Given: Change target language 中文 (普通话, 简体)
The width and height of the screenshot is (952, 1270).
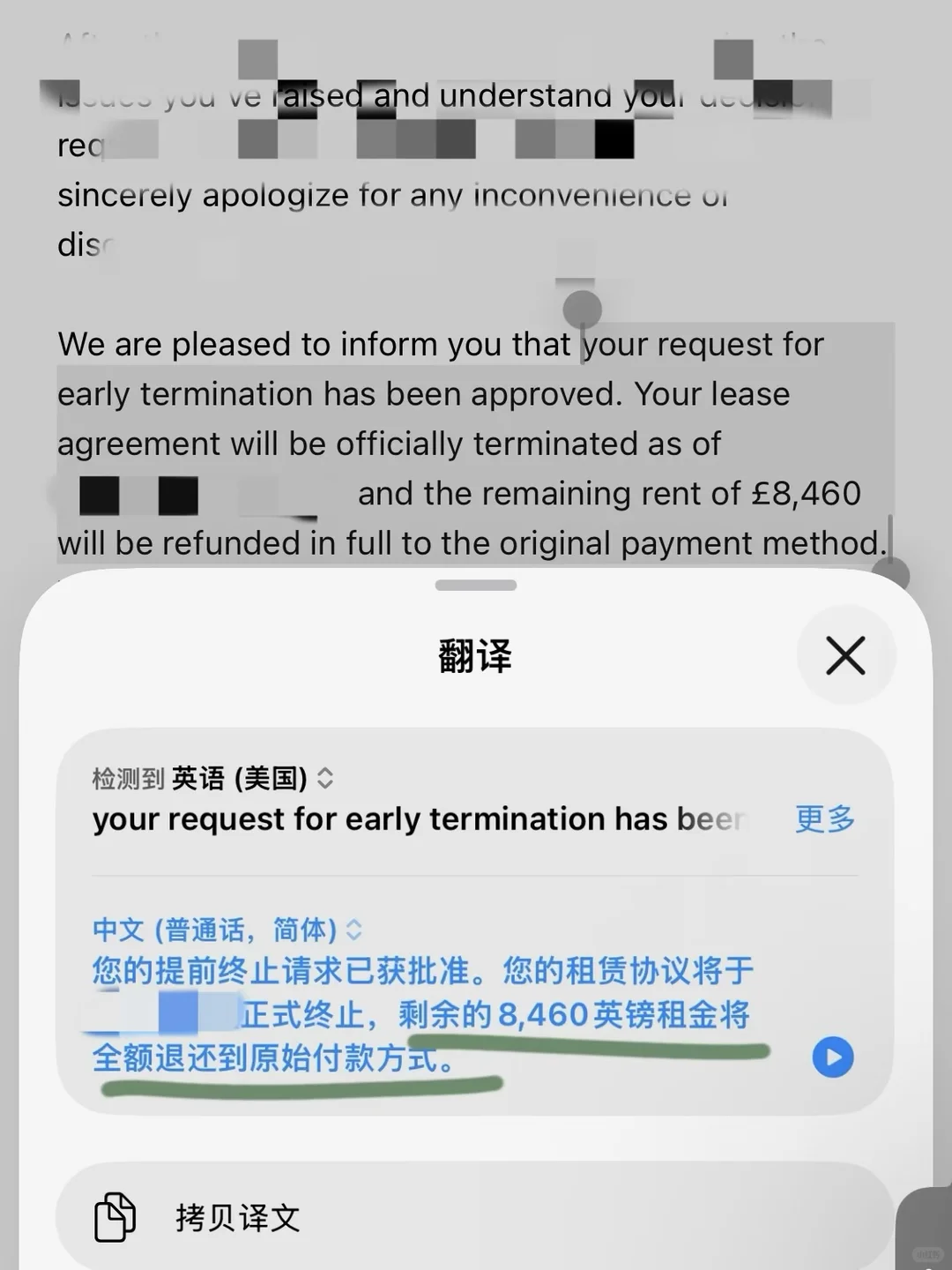Looking at the screenshot, I should (227, 930).
